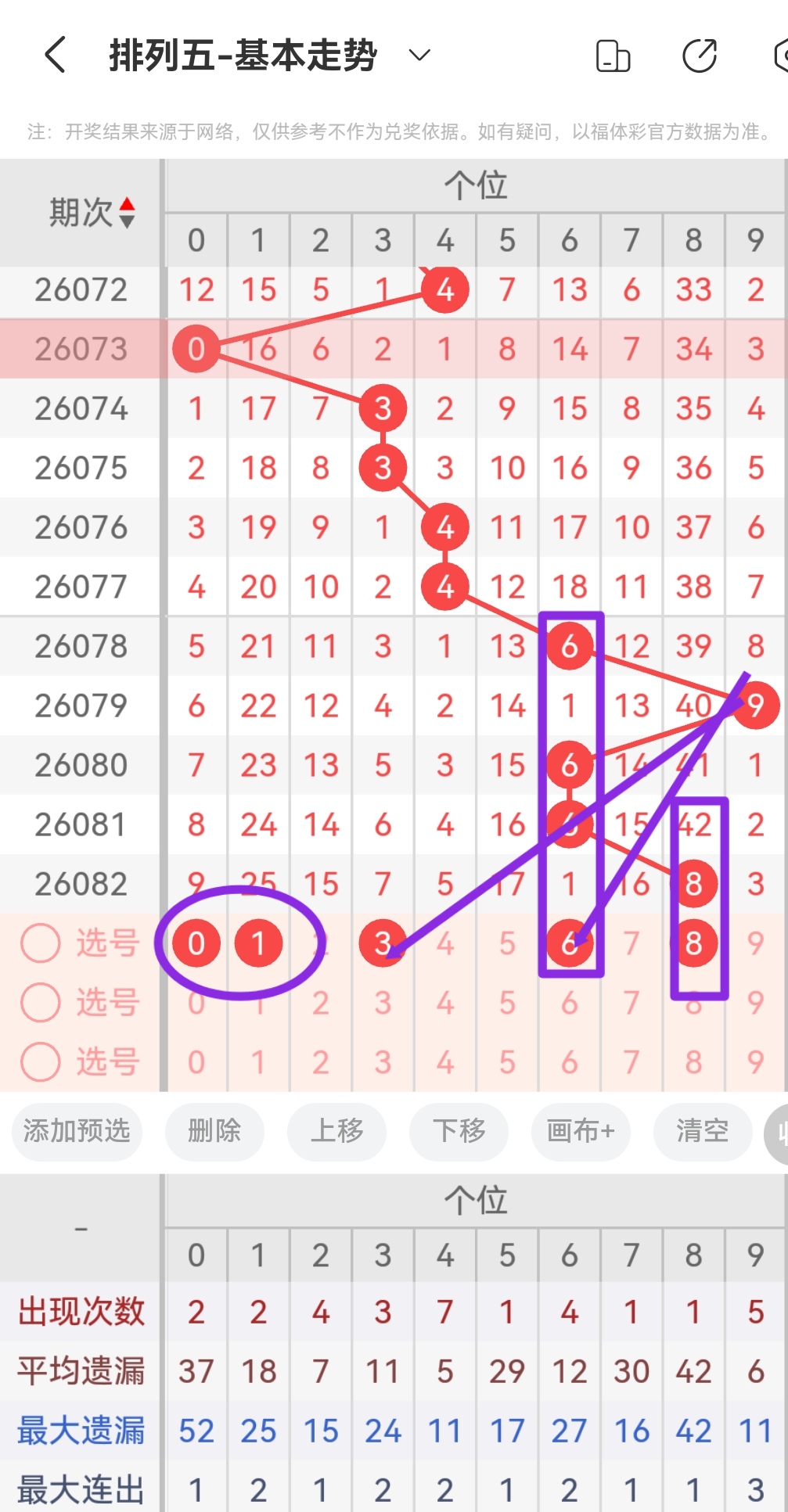Select the second 选号 radio circle
This screenshot has height=1512, width=788.
coord(39,1003)
